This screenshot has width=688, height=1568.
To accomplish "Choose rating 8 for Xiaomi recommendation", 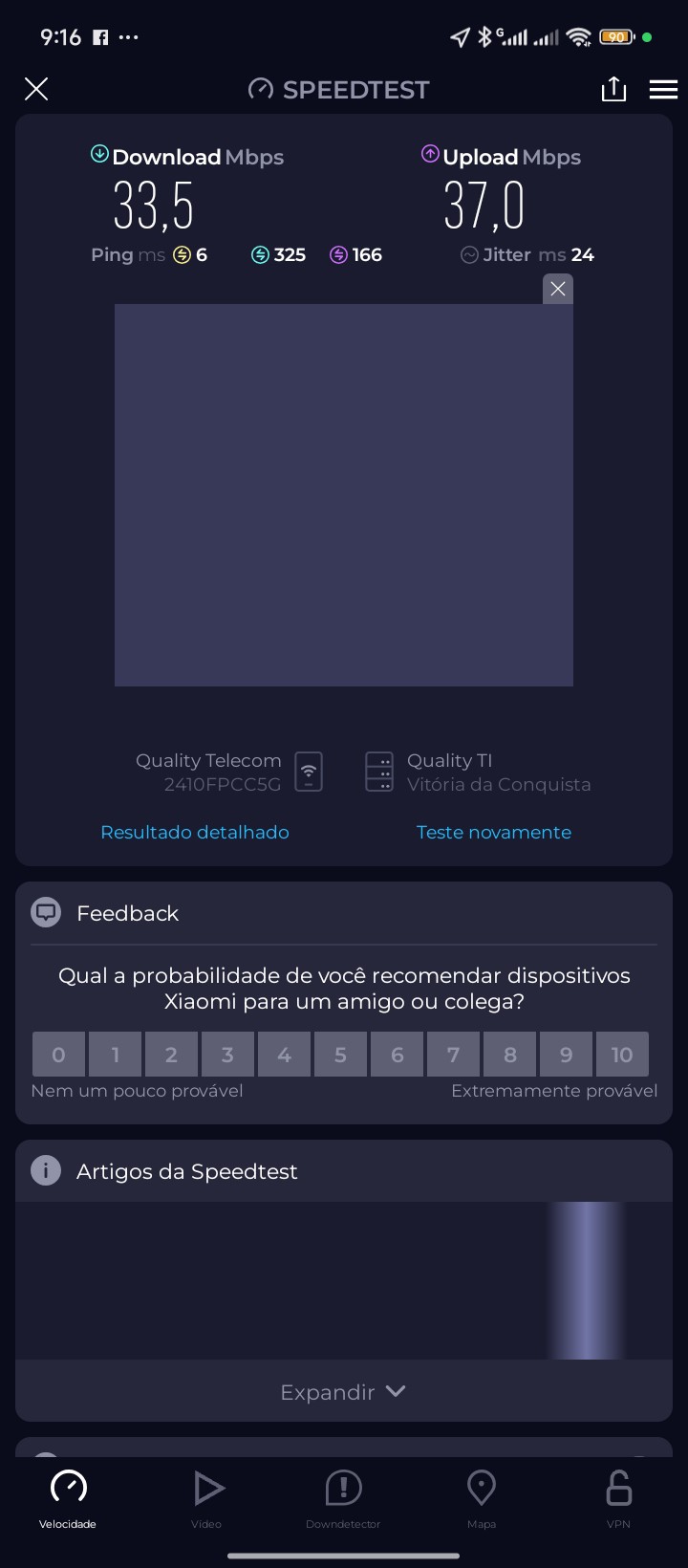I will pyautogui.click(x=509, y=1055).
